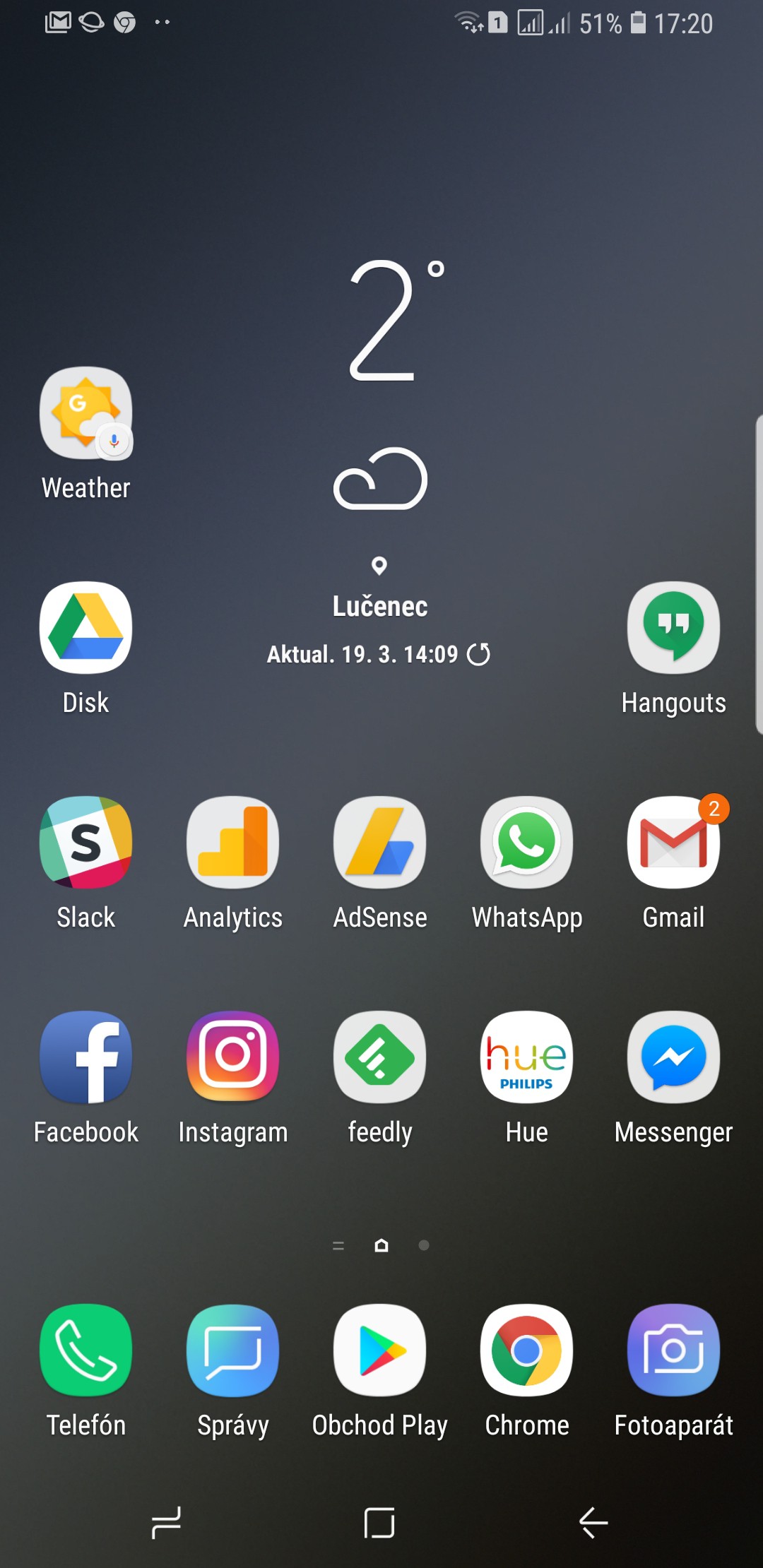Launch Google Drive (Disk)
This screenshot has height=1568, width=763.
(x=86, y=628)
